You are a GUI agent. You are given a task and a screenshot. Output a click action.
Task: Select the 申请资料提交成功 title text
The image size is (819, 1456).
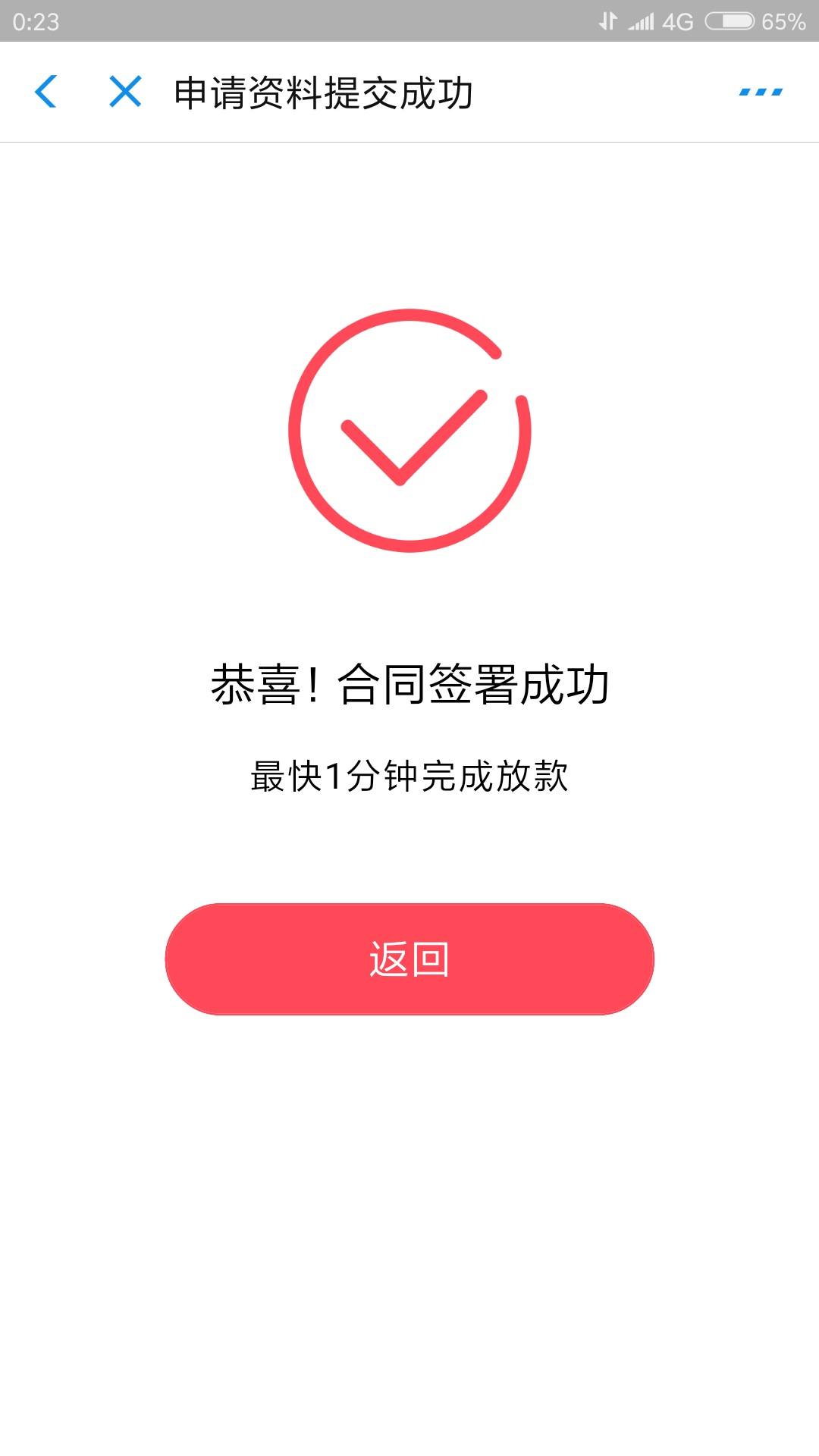pyautogui.click(x=322, y=91)
